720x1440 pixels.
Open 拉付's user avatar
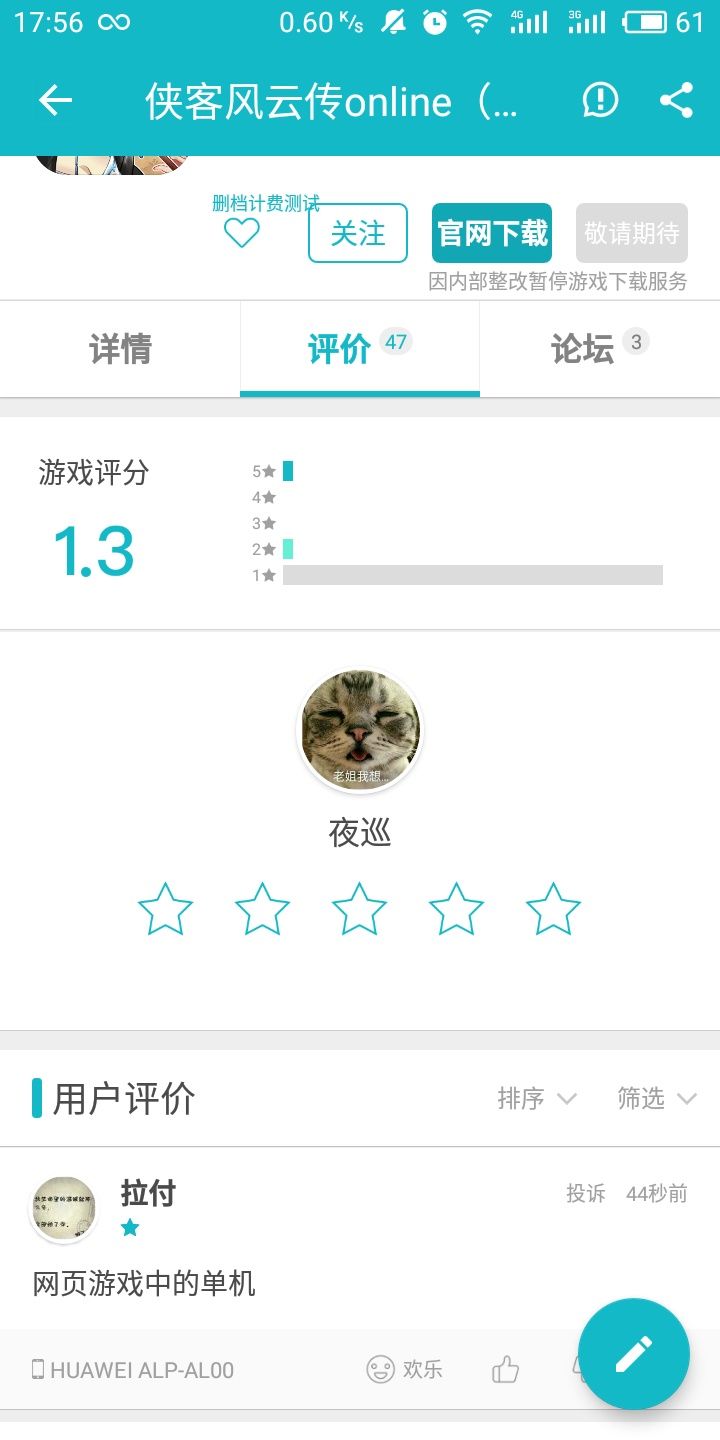[63, 1210]
